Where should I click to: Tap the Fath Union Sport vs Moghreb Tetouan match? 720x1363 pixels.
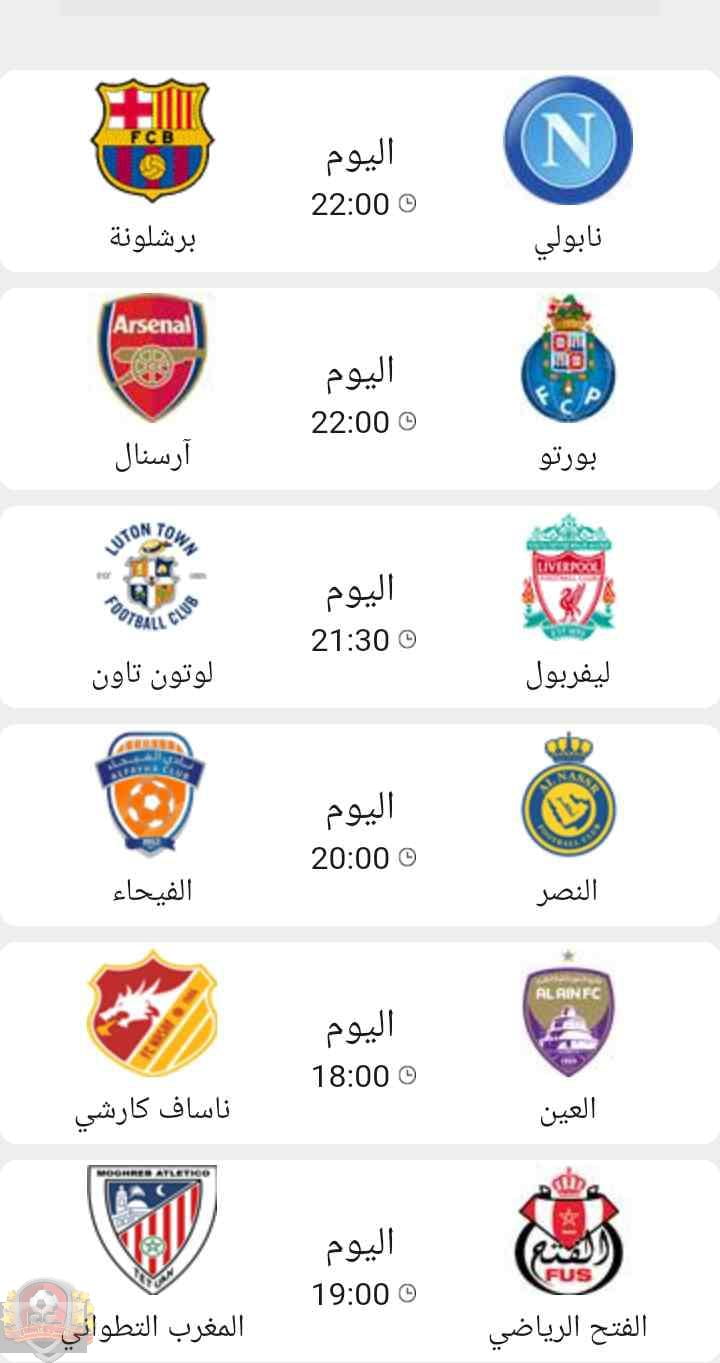point(360,1262)
